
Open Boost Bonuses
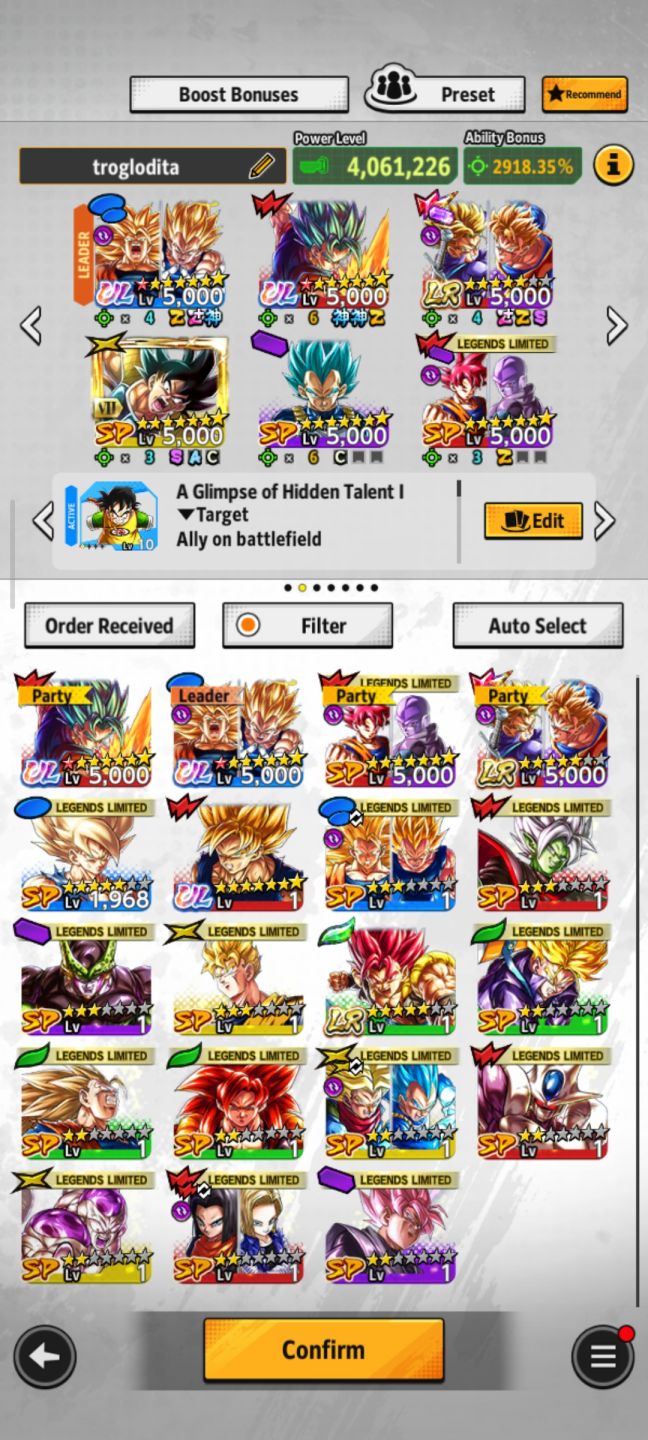238,95
